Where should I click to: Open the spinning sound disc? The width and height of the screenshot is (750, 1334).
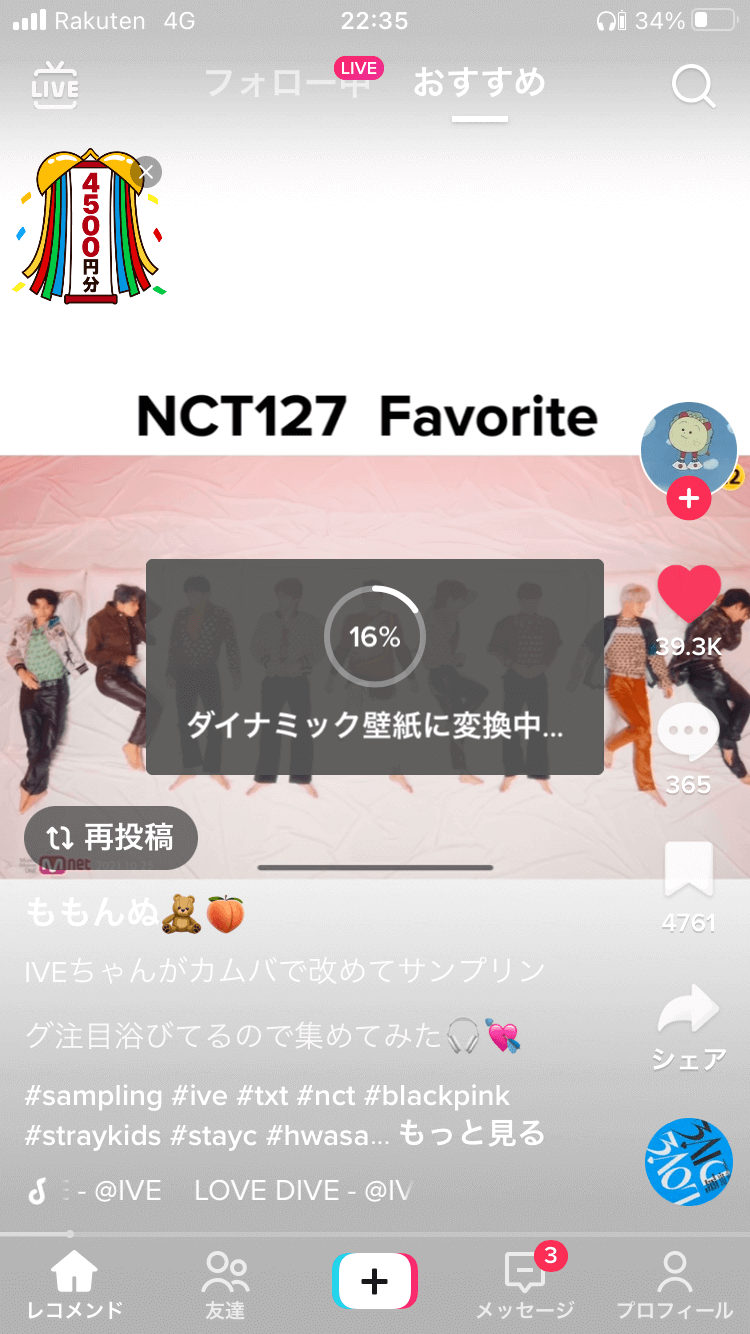[x=689, y=1161]
